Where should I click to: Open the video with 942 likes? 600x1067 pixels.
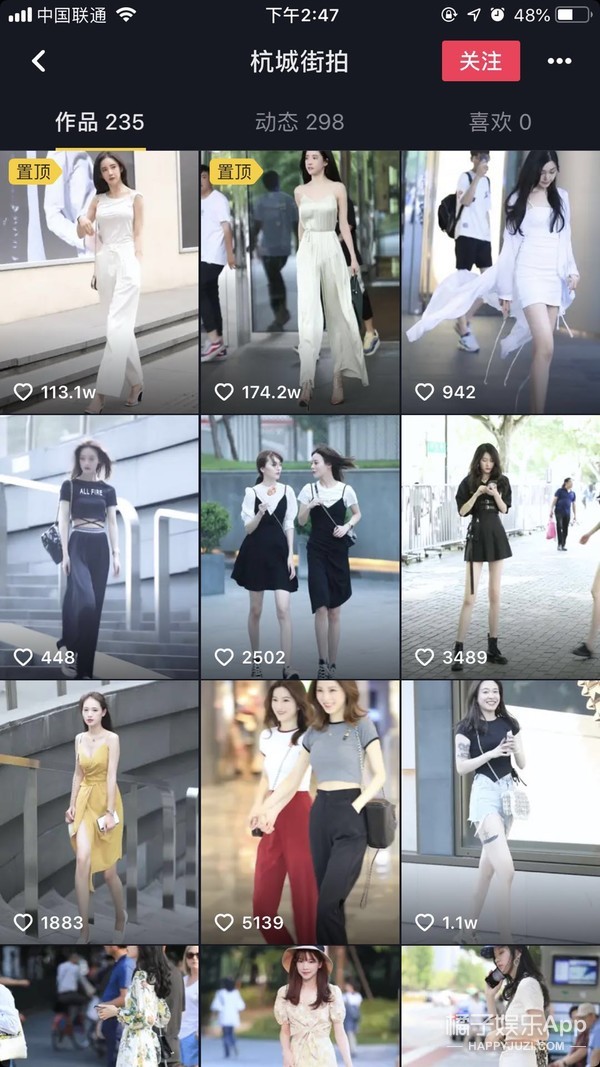500,282
